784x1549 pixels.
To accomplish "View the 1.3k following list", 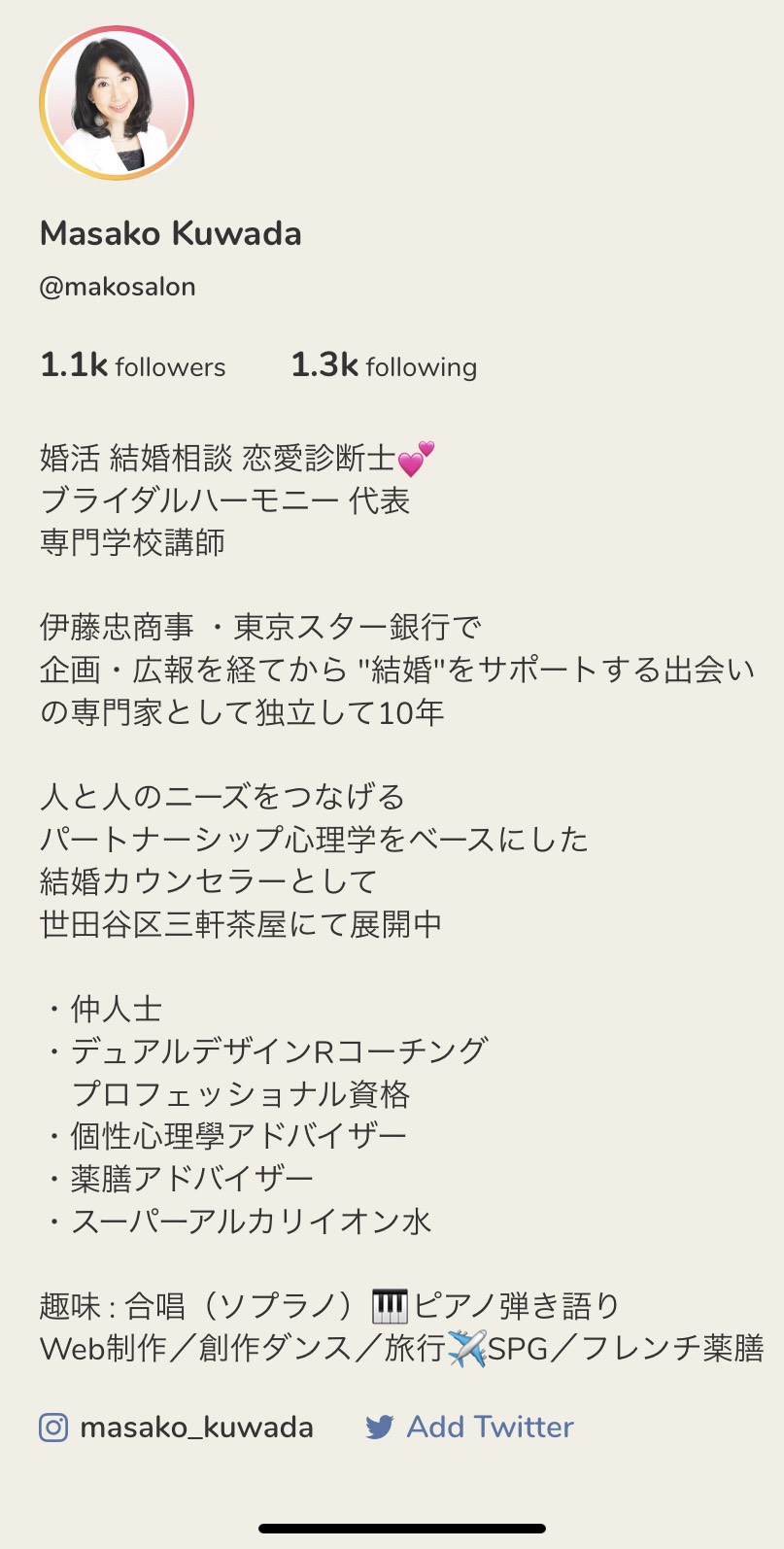I will click(x=384, y=365).
